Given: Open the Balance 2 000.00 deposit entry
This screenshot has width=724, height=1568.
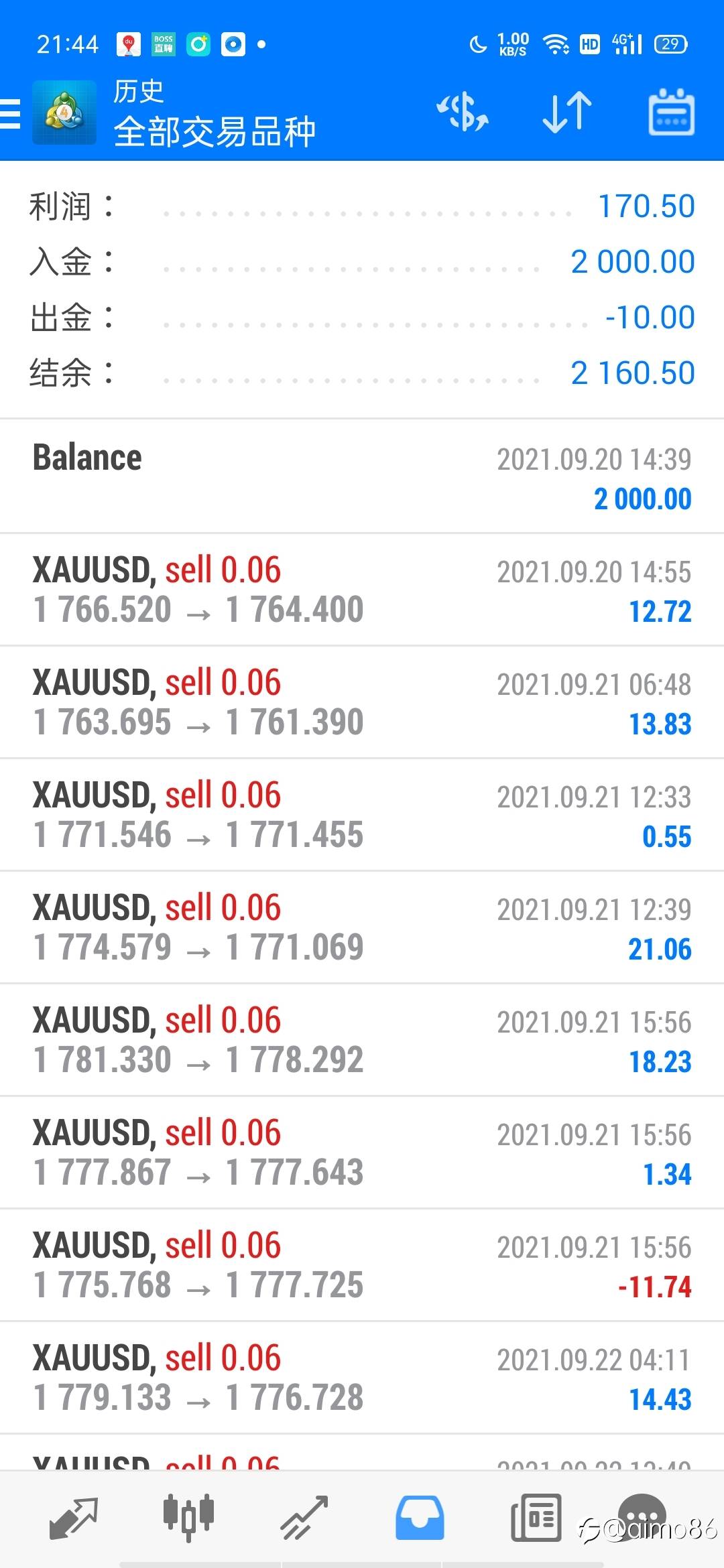Looking at the screenshot, I should coord(362,477).
